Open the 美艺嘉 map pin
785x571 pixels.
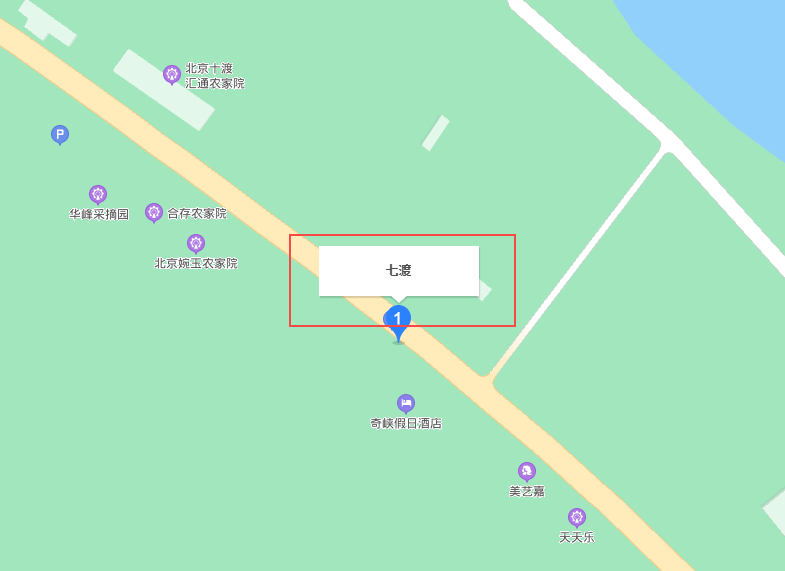527,471
